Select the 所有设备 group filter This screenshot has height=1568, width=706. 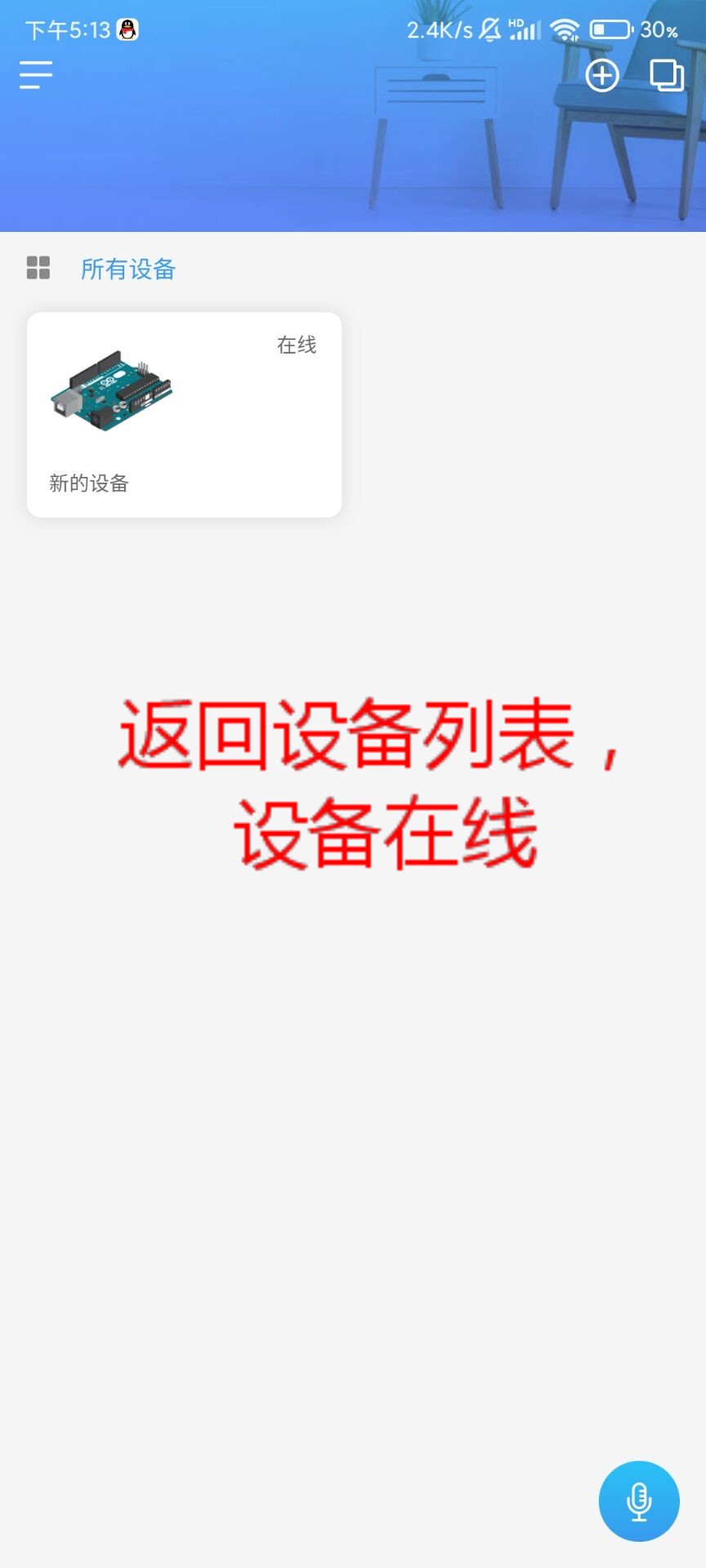(128, 269)
